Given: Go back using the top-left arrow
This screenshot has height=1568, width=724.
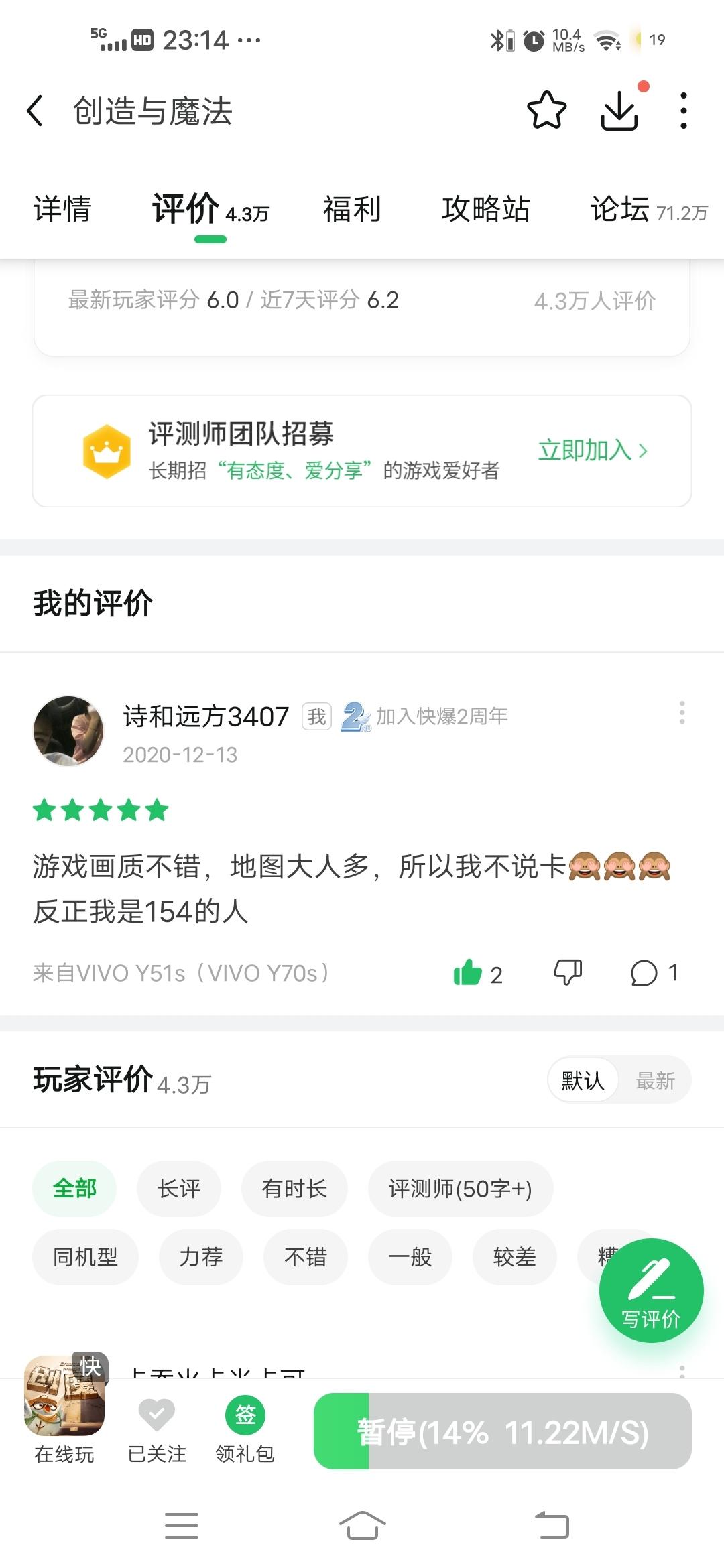Looking at the screenshot, I should click(35, 111).
